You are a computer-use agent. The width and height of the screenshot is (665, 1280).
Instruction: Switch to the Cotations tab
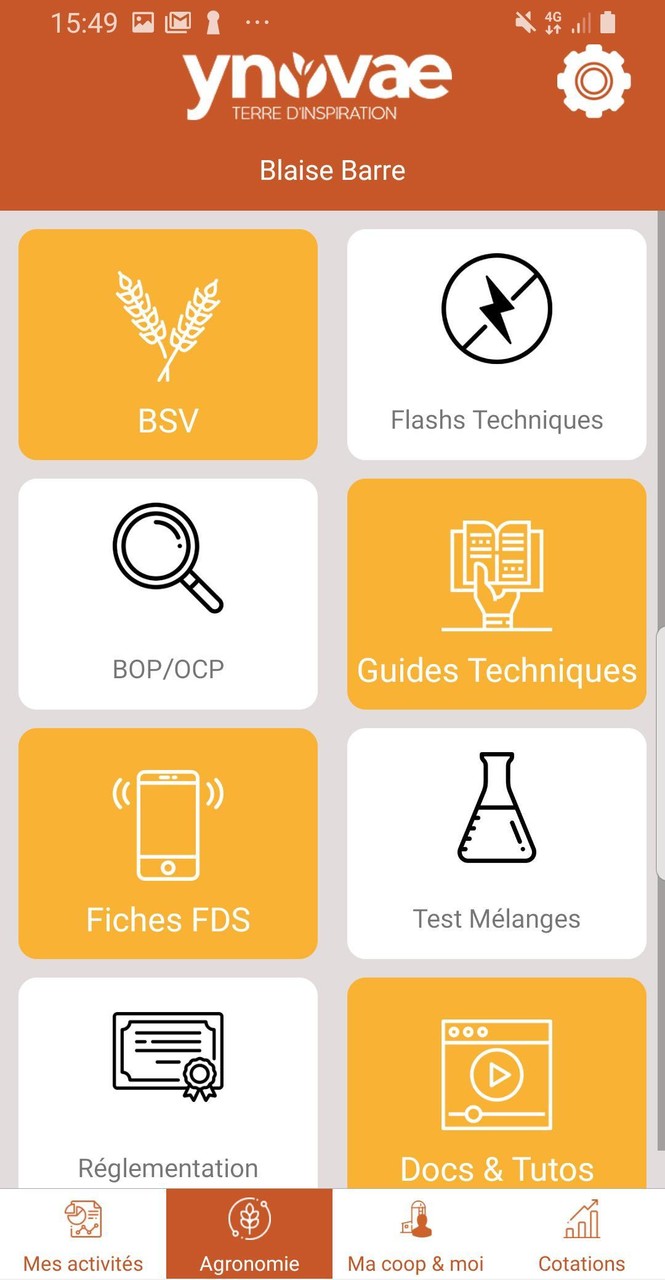pos(582,1234)
